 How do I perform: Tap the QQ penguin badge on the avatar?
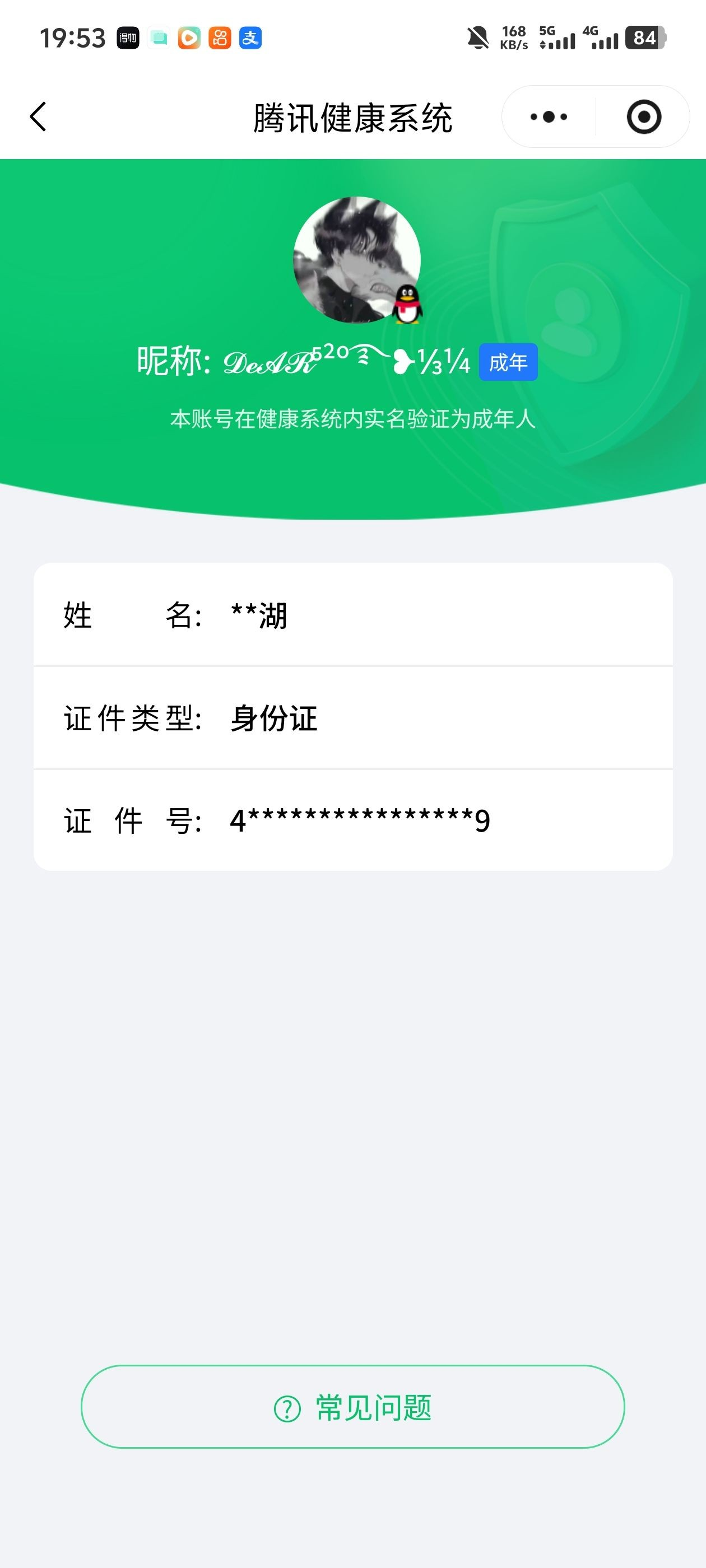[x=407, y=302]
